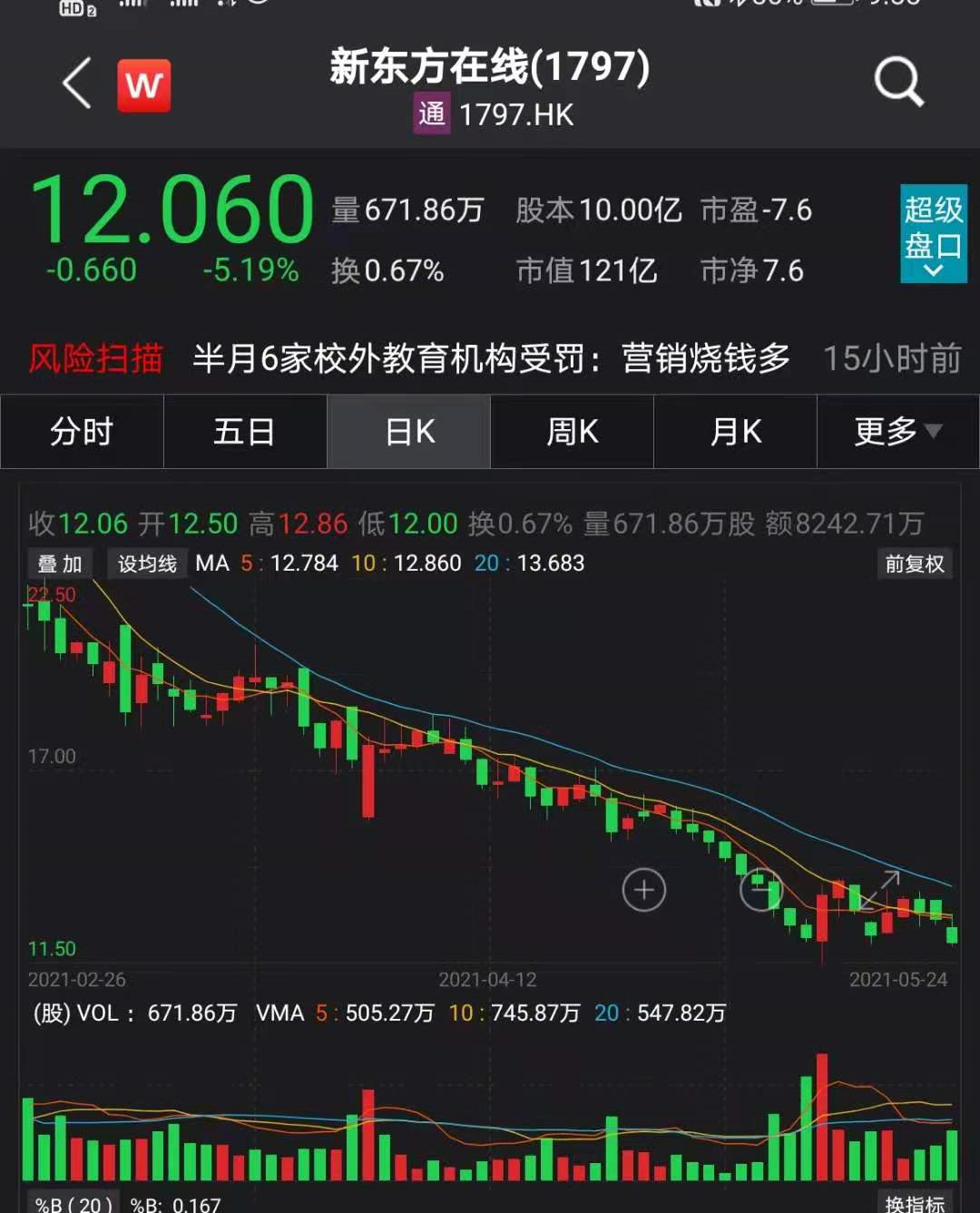The image size is (980, 1213).
Task: Switch to the 月K chart tab
Action: (736, 432)
